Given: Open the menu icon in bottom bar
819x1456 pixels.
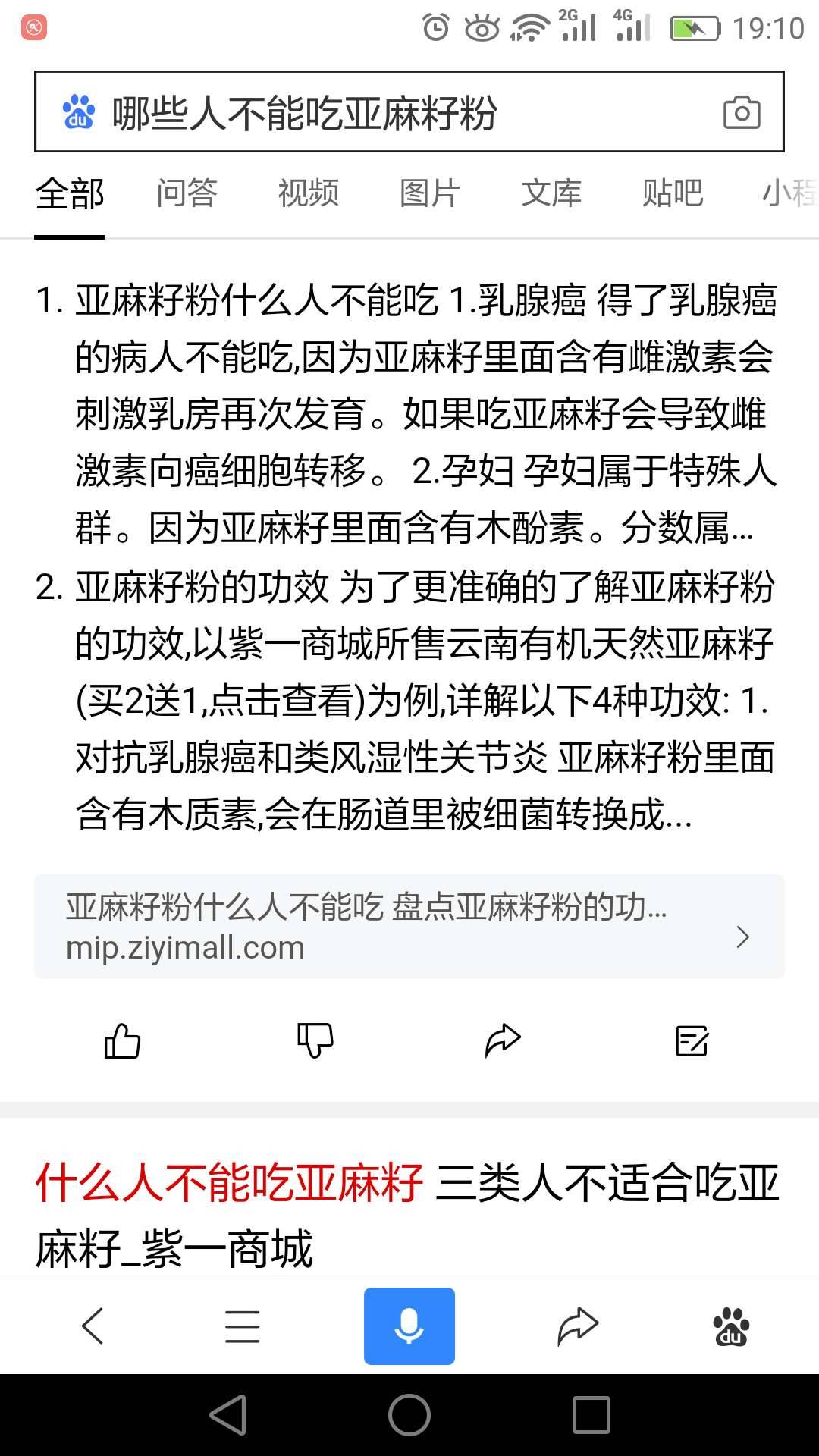Looking at the screenshot, I should click(x=242, y=1325).
